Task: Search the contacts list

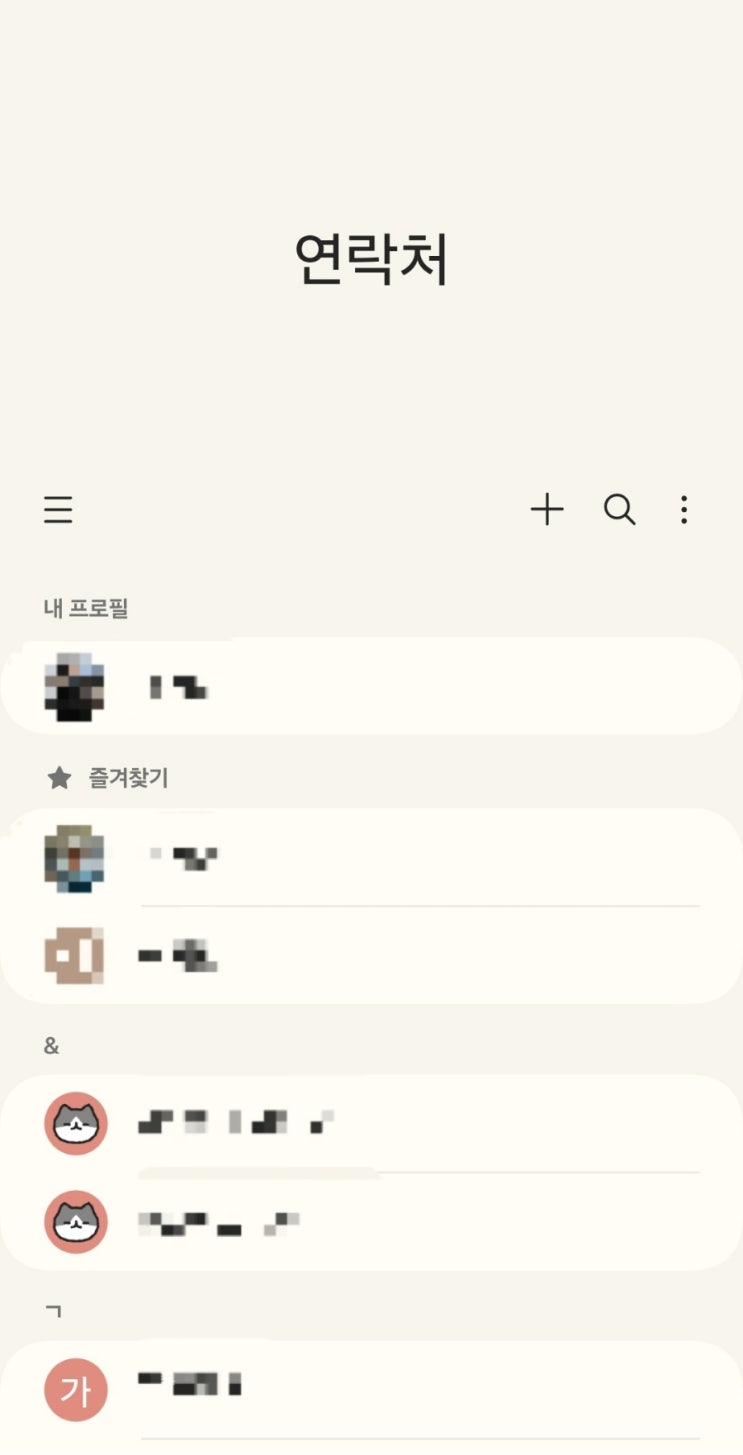Action: 619,510
